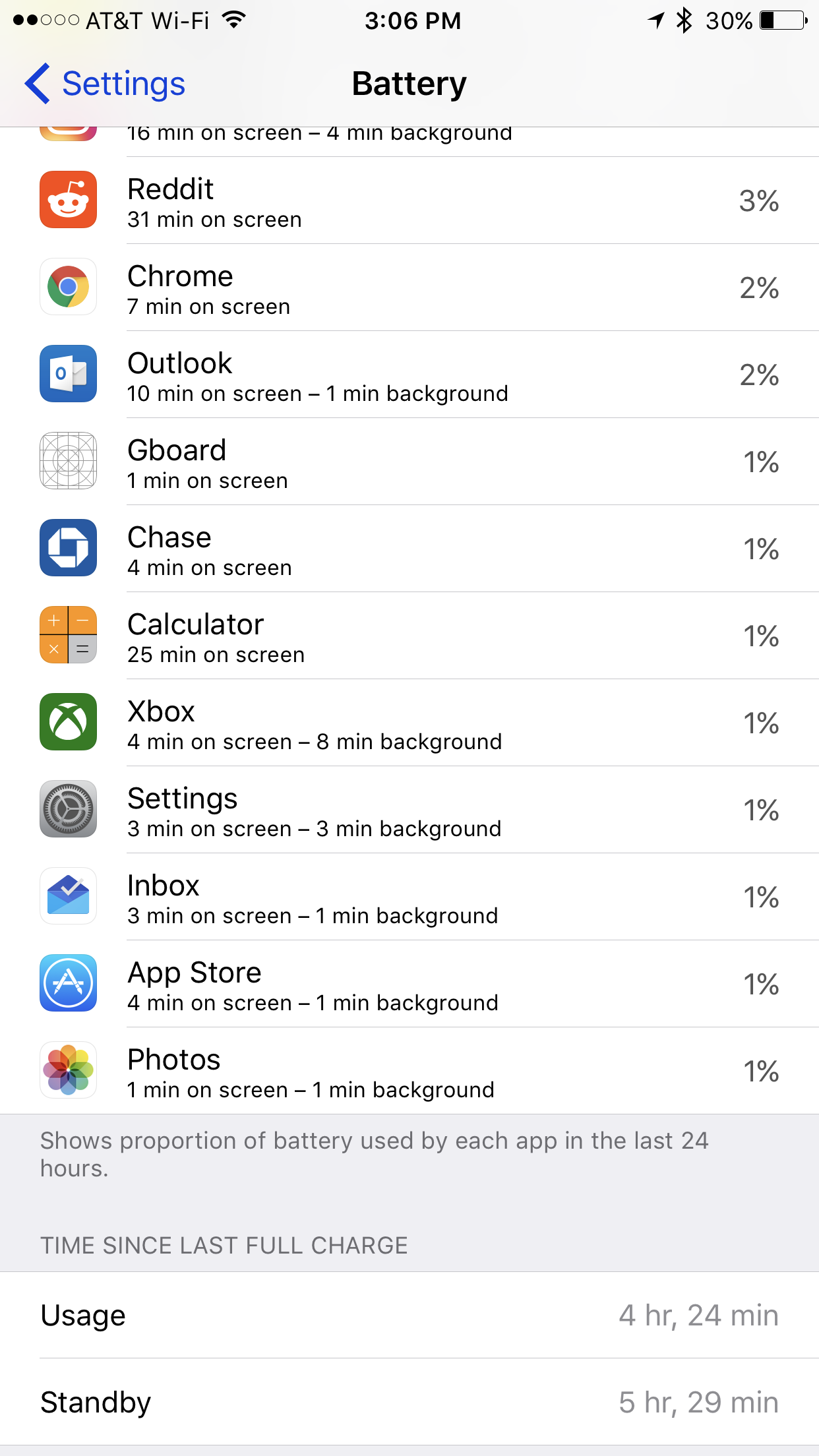
Task: Go back to Settings
Action: [x=106, y=84]
